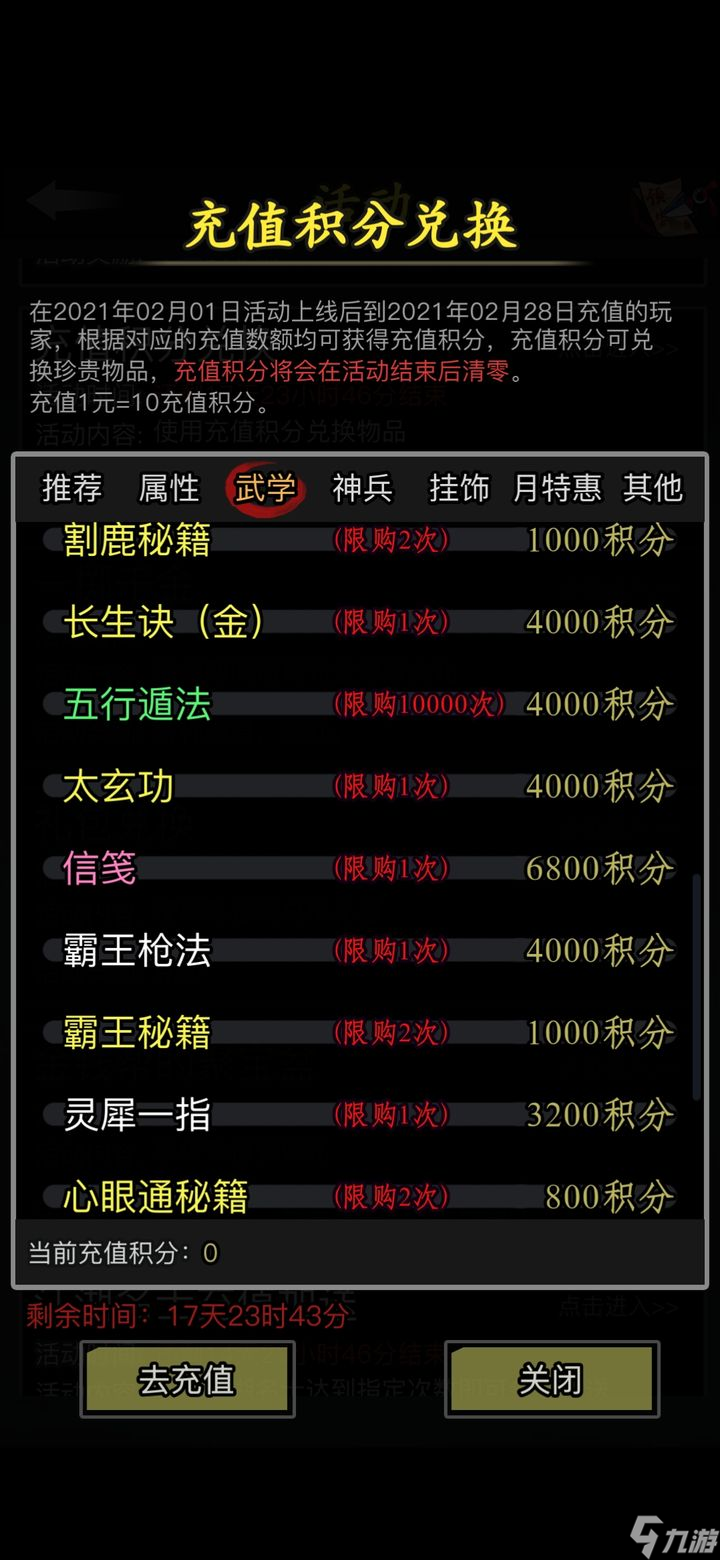720x1560 pixels.
Task: Open the 信笺 exchange row
Action: 360,869
